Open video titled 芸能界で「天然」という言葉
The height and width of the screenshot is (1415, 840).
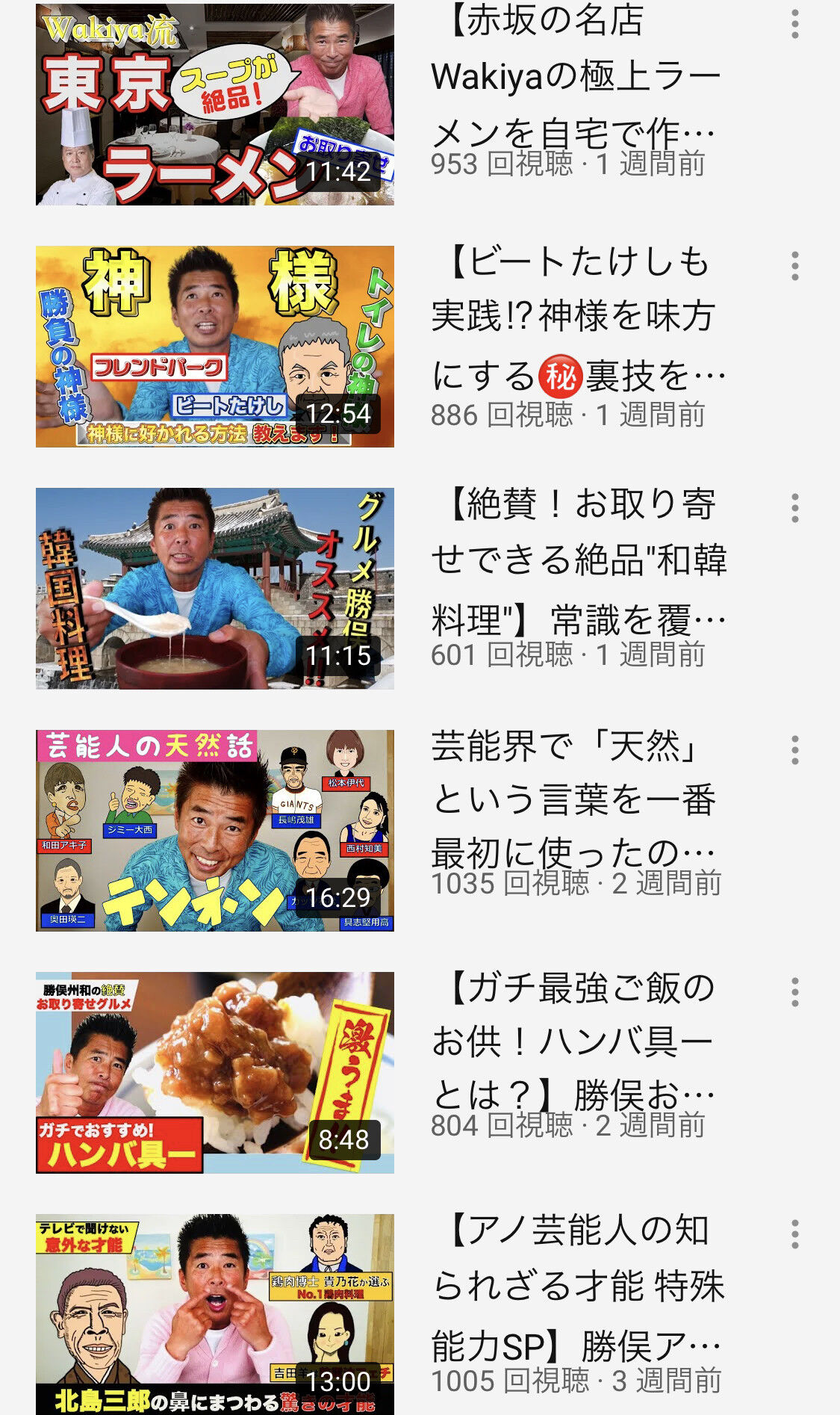click(x=575, y=799)
